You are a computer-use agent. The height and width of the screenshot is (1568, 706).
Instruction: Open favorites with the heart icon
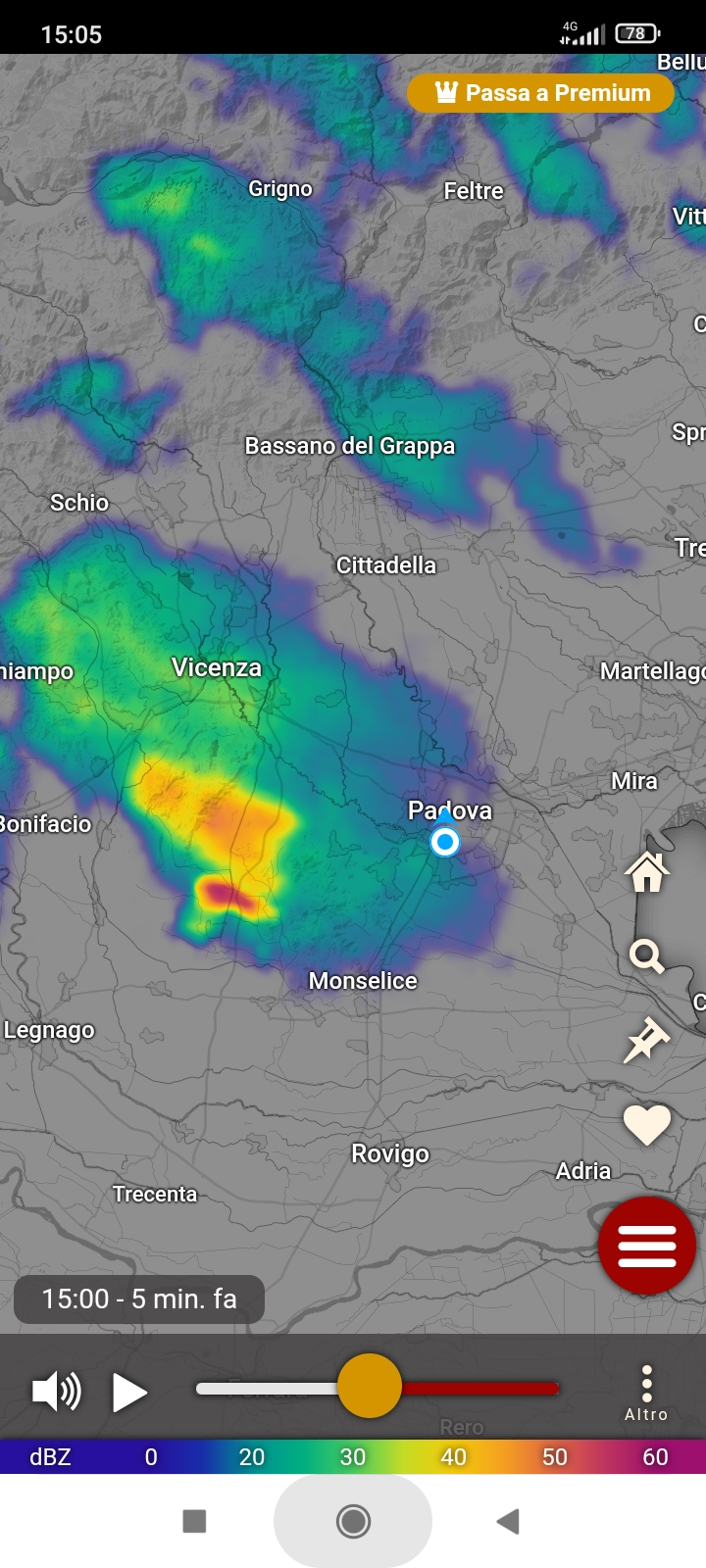click(x=647, y=1124)
